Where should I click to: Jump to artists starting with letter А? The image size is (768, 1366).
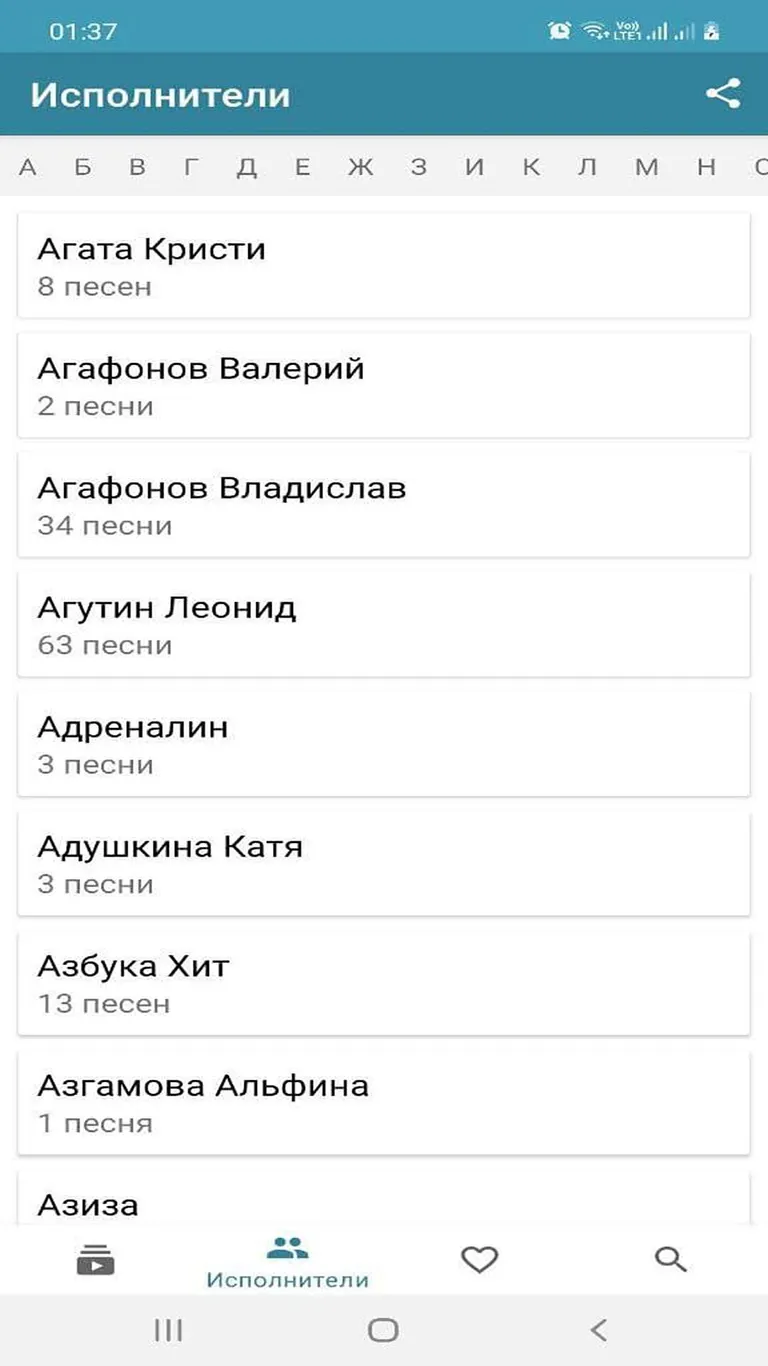coord(30,166)
